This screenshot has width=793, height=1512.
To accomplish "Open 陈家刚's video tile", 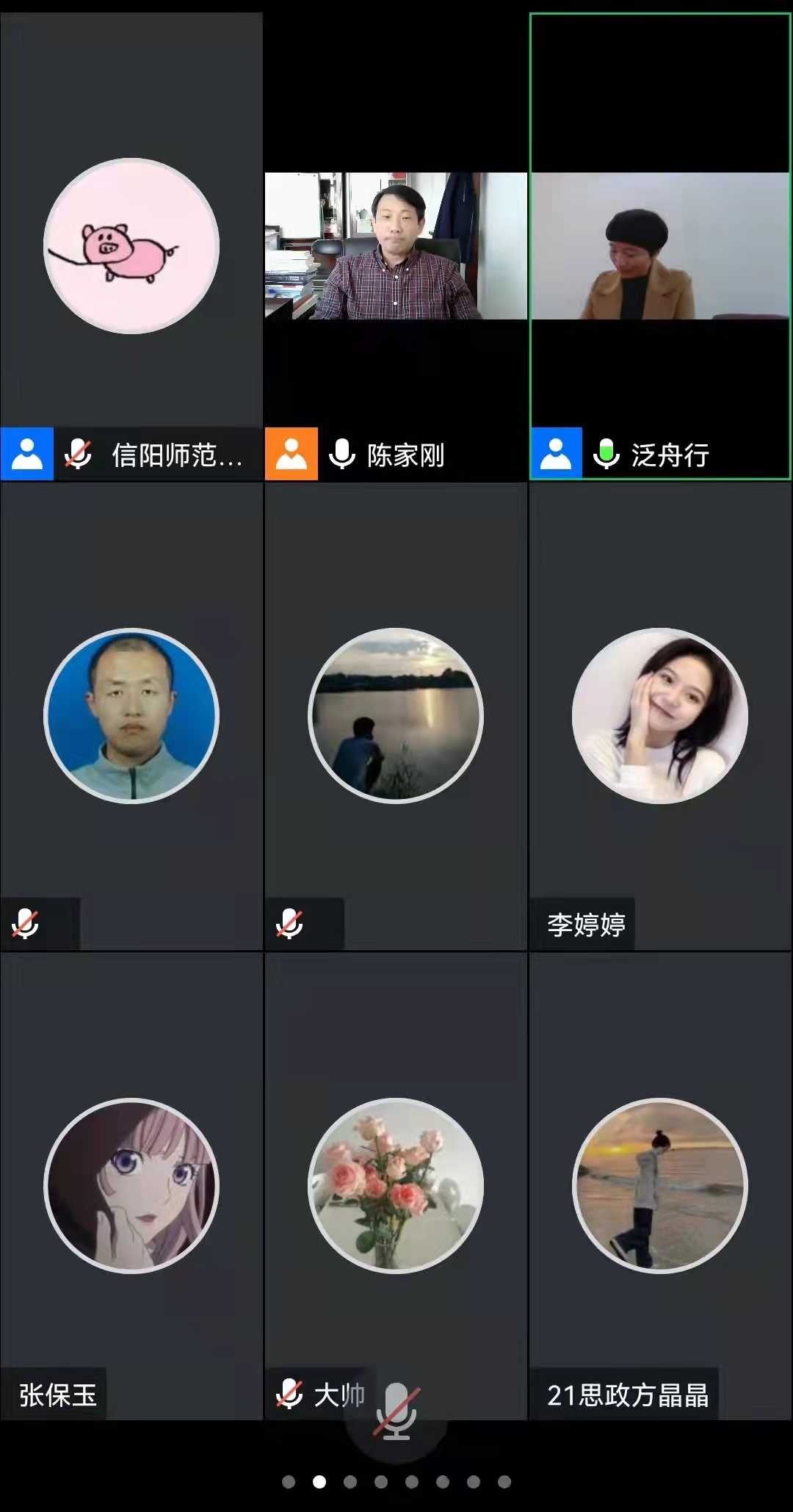I will [x=396, y=246].
